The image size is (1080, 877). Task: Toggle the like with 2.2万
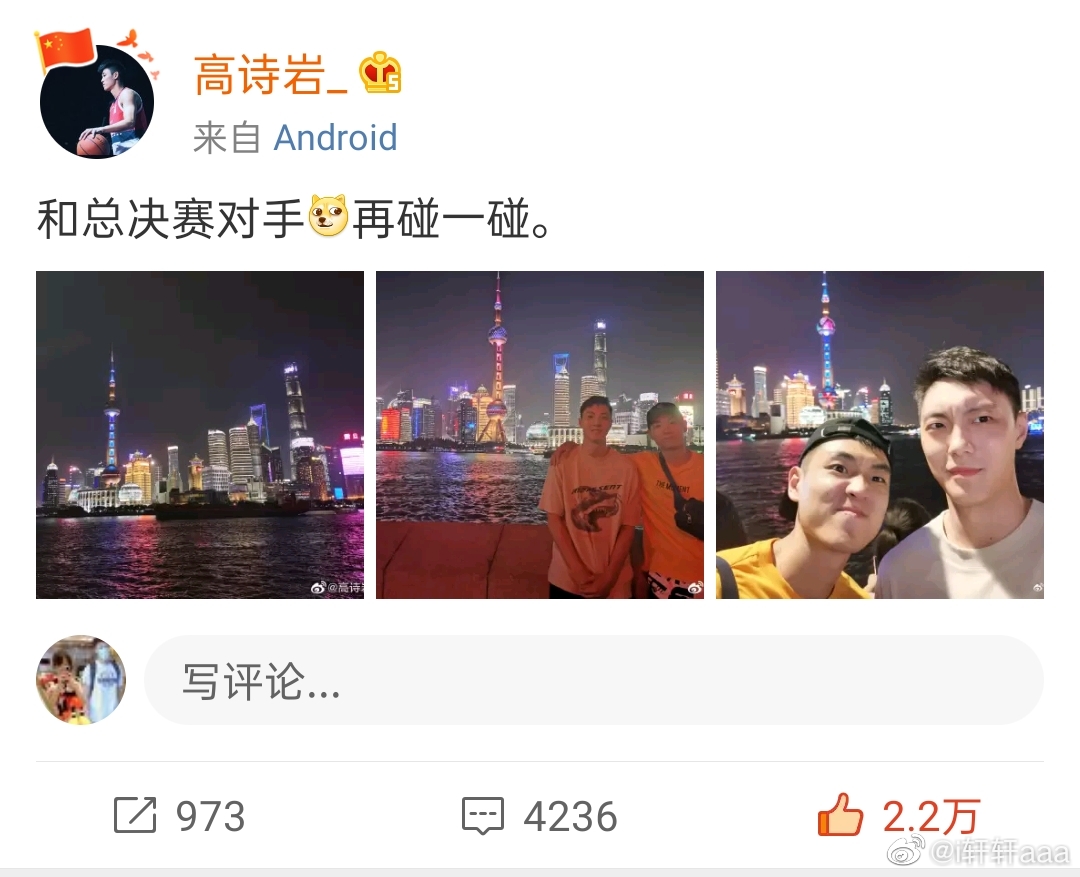(898, 816)
